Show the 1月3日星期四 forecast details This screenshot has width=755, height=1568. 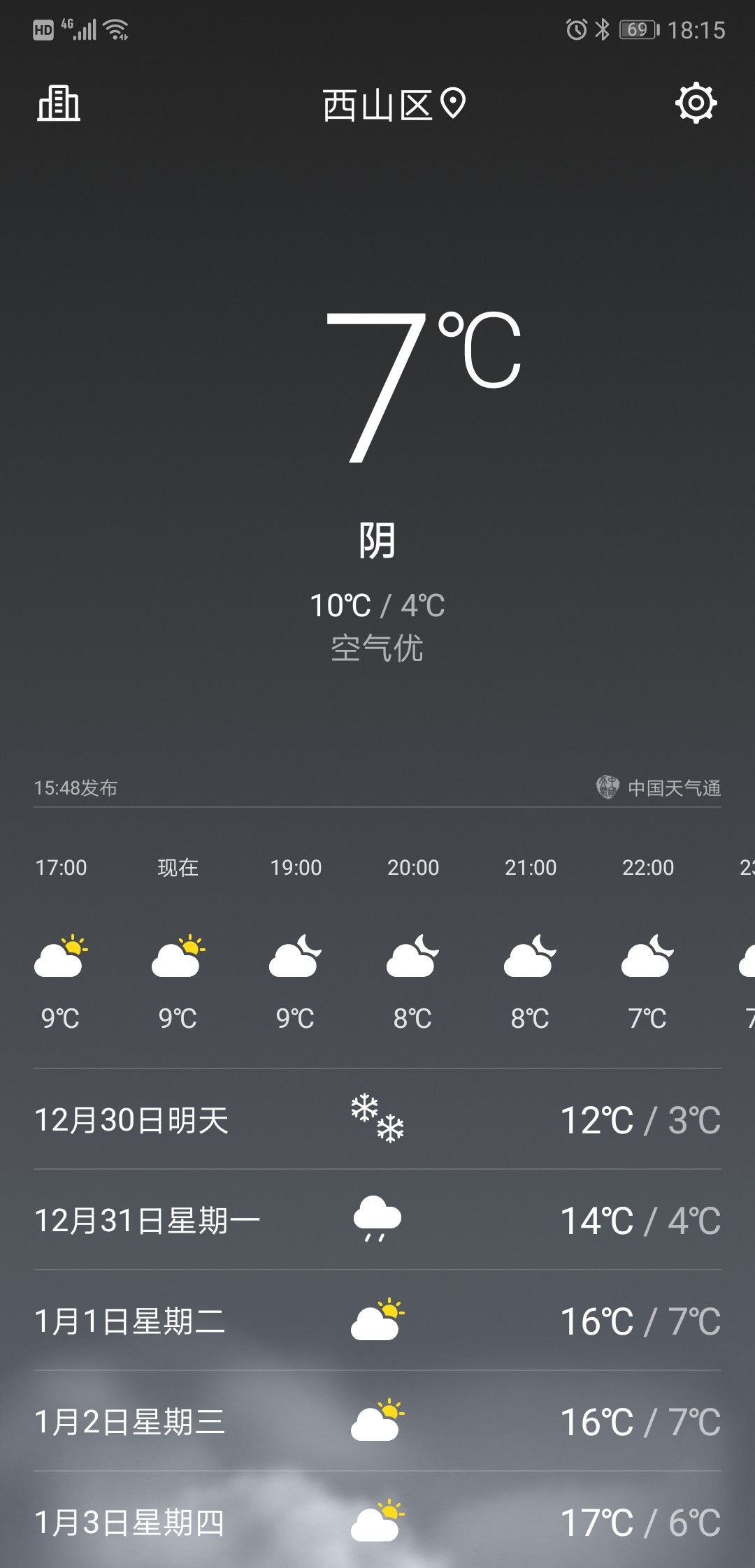pyautogui.click(x=377, y=1522)
